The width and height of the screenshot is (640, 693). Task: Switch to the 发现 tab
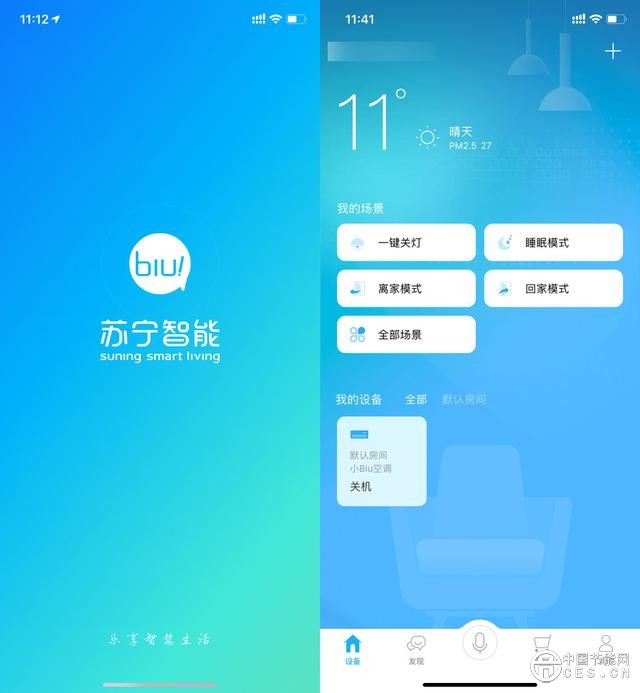tap(416, 649)
